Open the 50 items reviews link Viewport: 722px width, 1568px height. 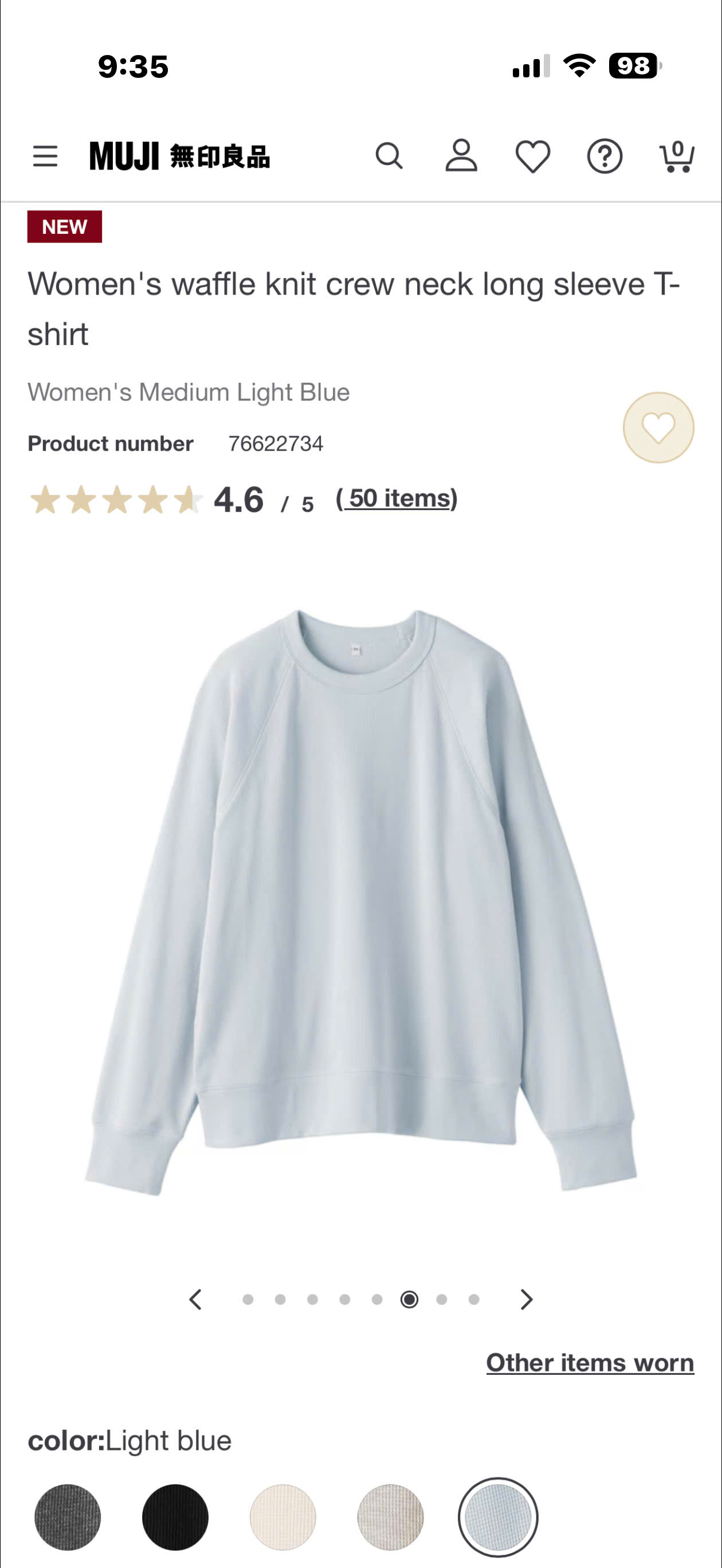pos(397,499)
